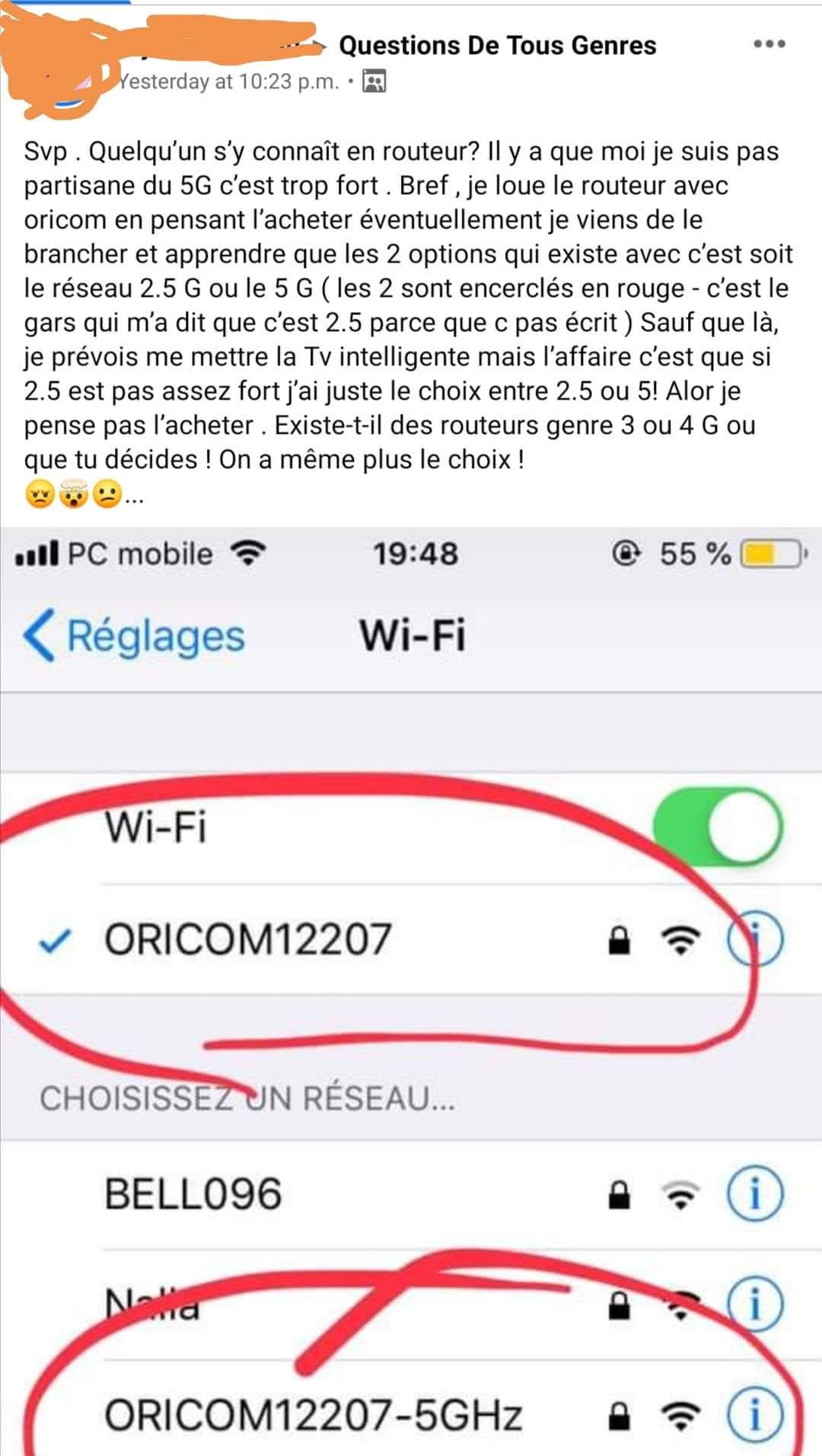Open the post's overflow menu
The image size is (822, 1456).
769,44
